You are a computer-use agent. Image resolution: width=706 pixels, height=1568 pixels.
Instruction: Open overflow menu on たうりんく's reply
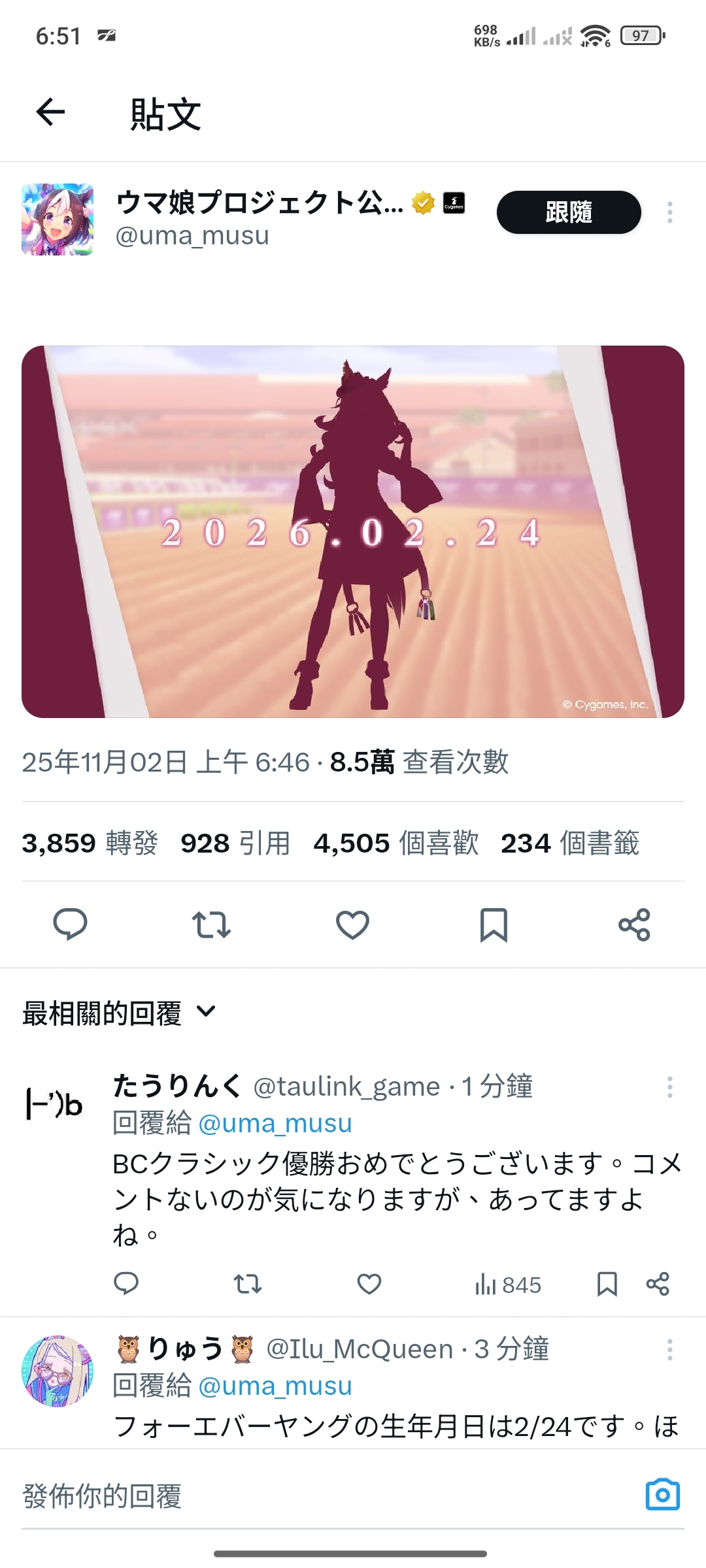pyautogui.click(x=669, y=1087)
